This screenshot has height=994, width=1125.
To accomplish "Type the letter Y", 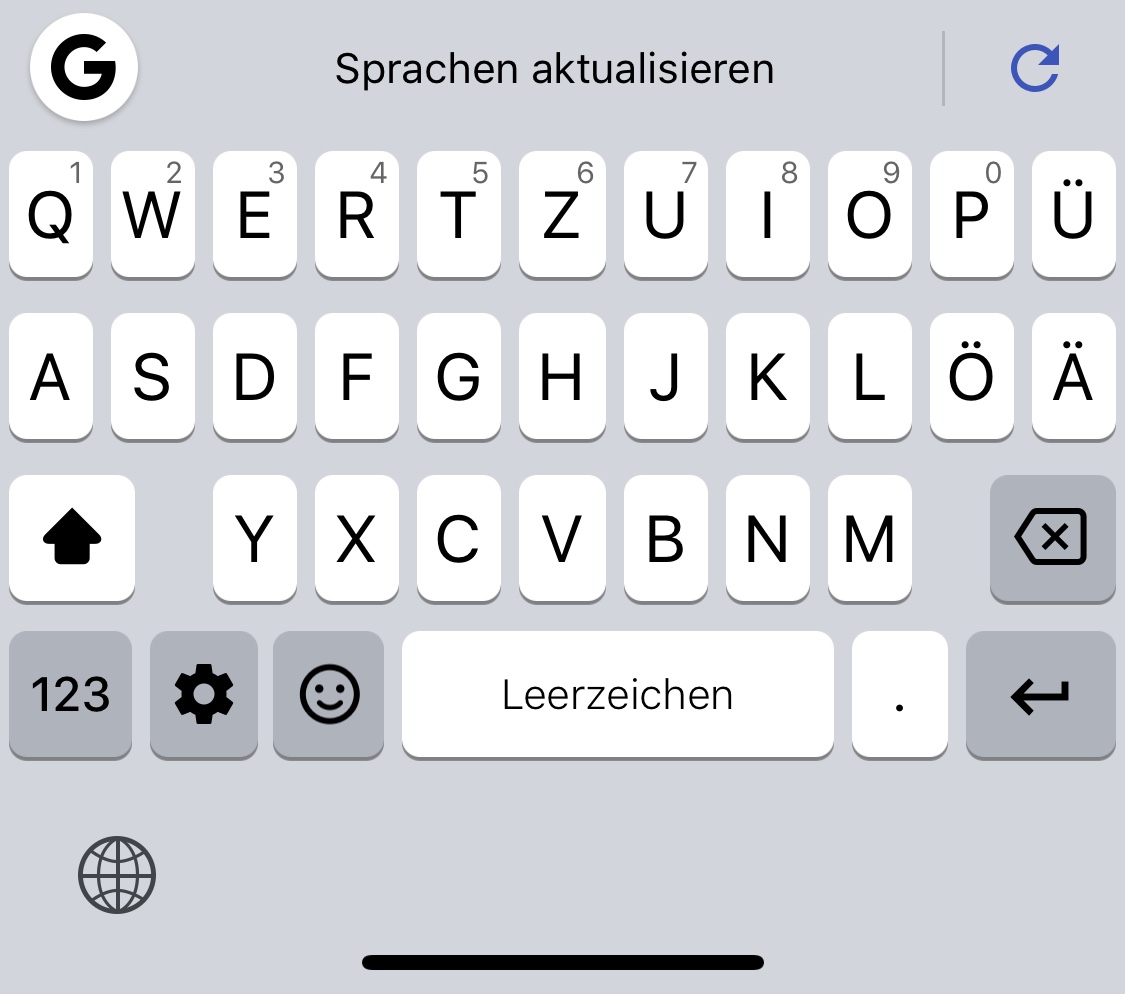I will point(254,539).
